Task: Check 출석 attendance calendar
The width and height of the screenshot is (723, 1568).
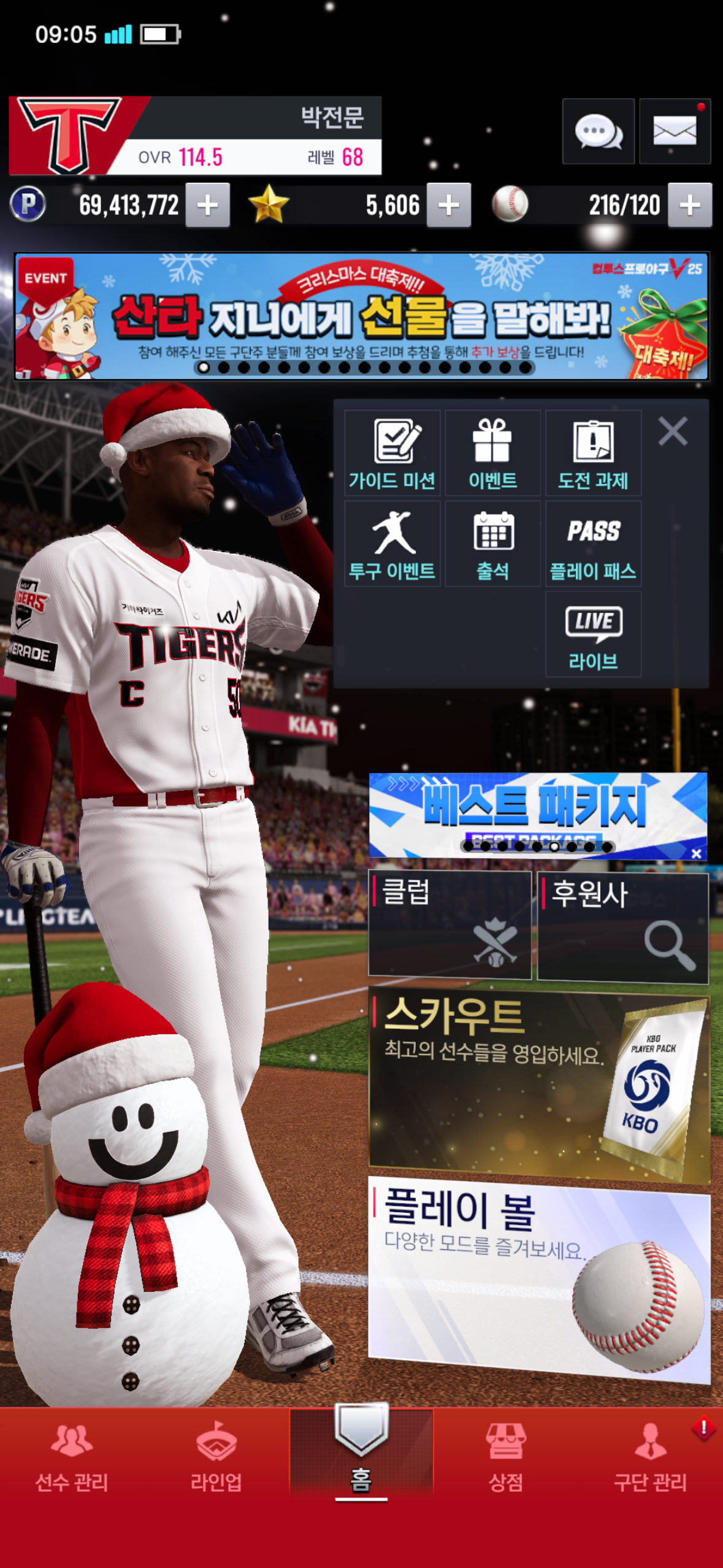Action: tap(492, 544)
